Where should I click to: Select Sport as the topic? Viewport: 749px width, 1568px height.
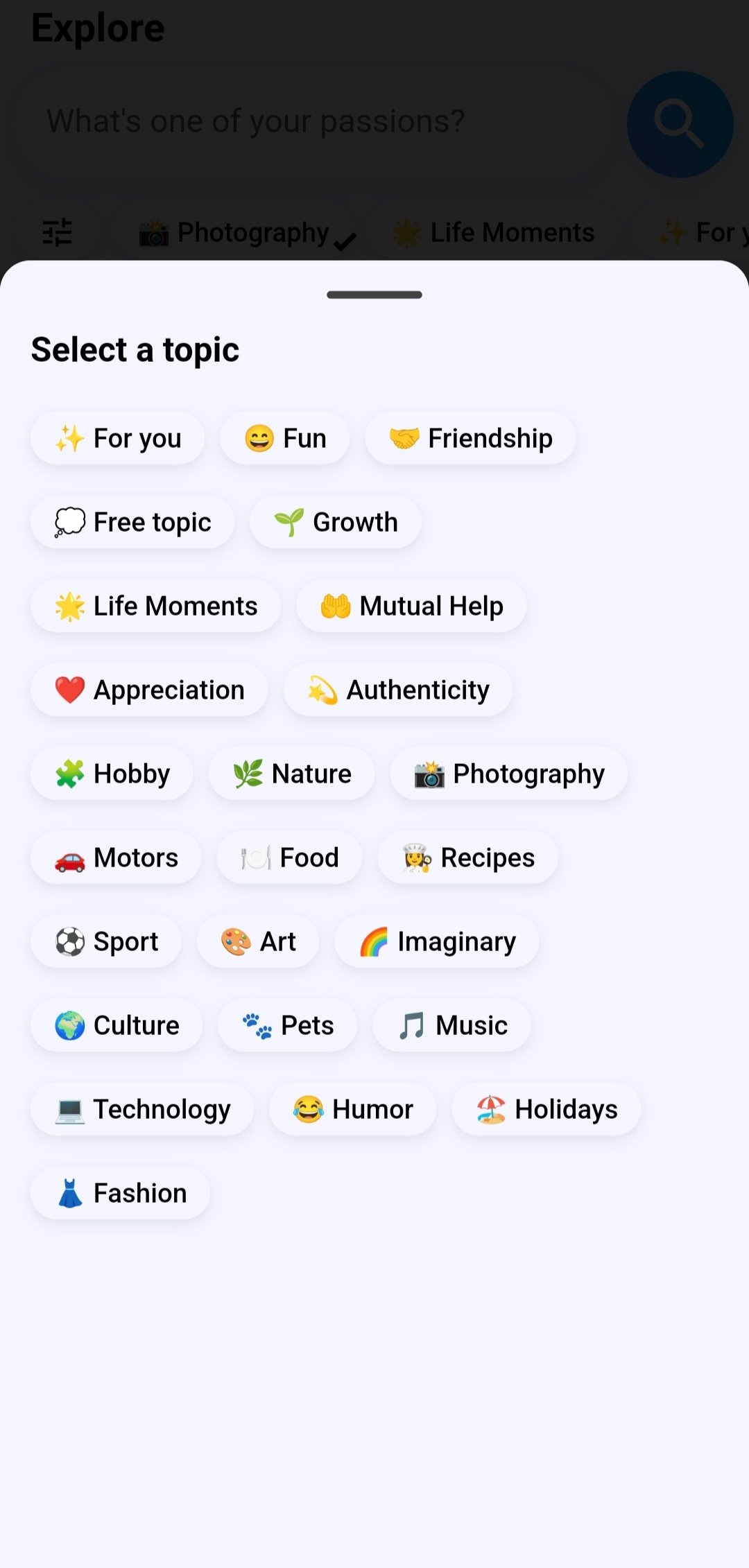106,941
